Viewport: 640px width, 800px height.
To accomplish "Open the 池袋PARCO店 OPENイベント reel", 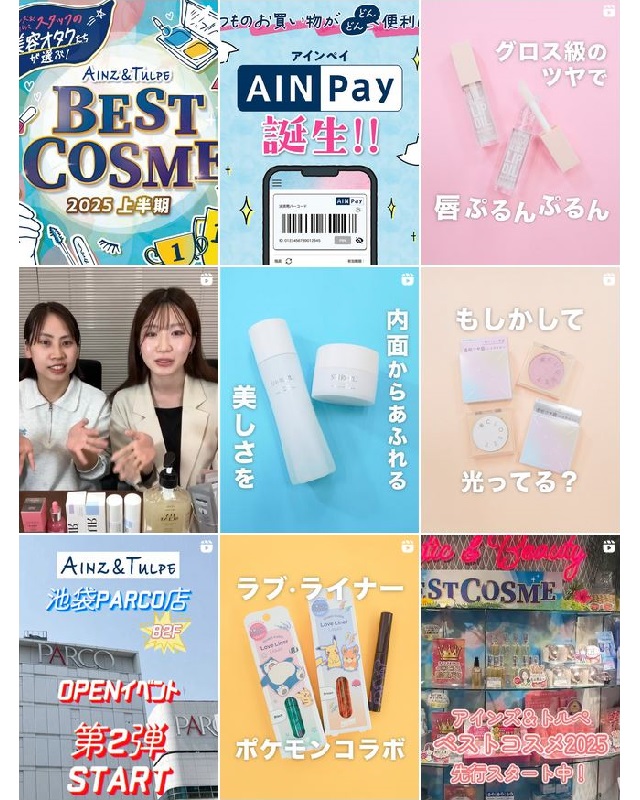I will 118,667.
